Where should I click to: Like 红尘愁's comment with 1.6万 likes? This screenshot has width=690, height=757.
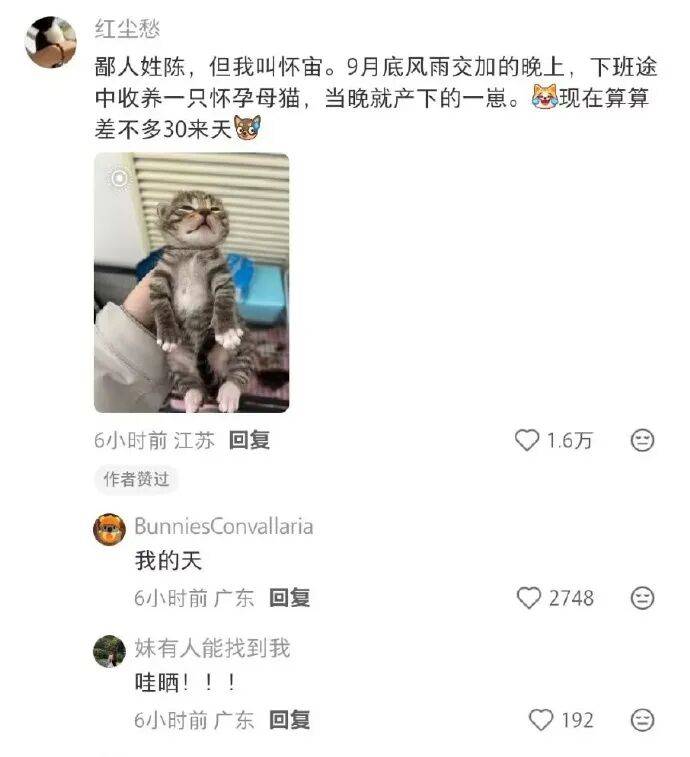[527, 440]
